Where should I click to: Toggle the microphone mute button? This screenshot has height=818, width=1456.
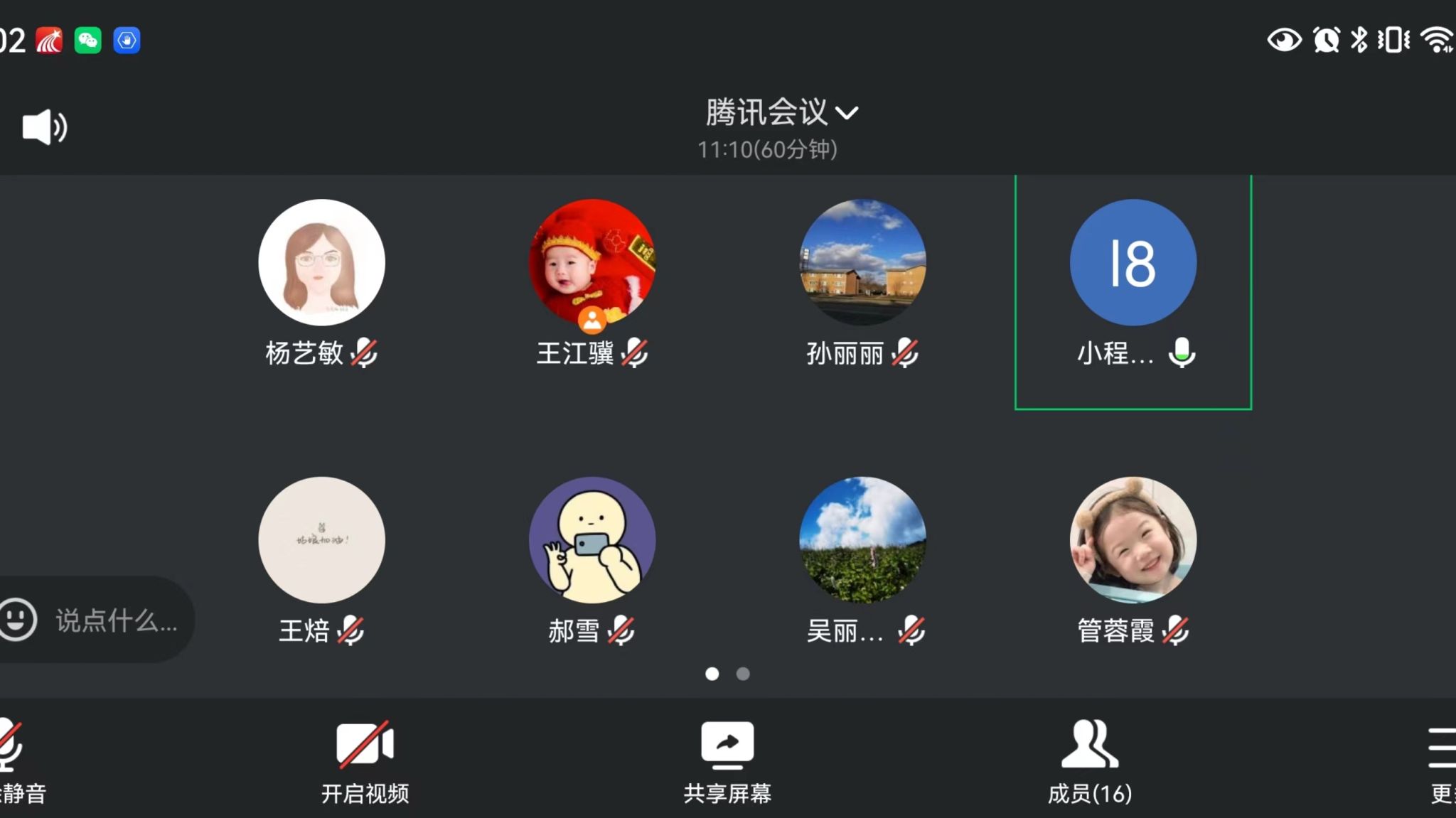(x=13, y=758)
